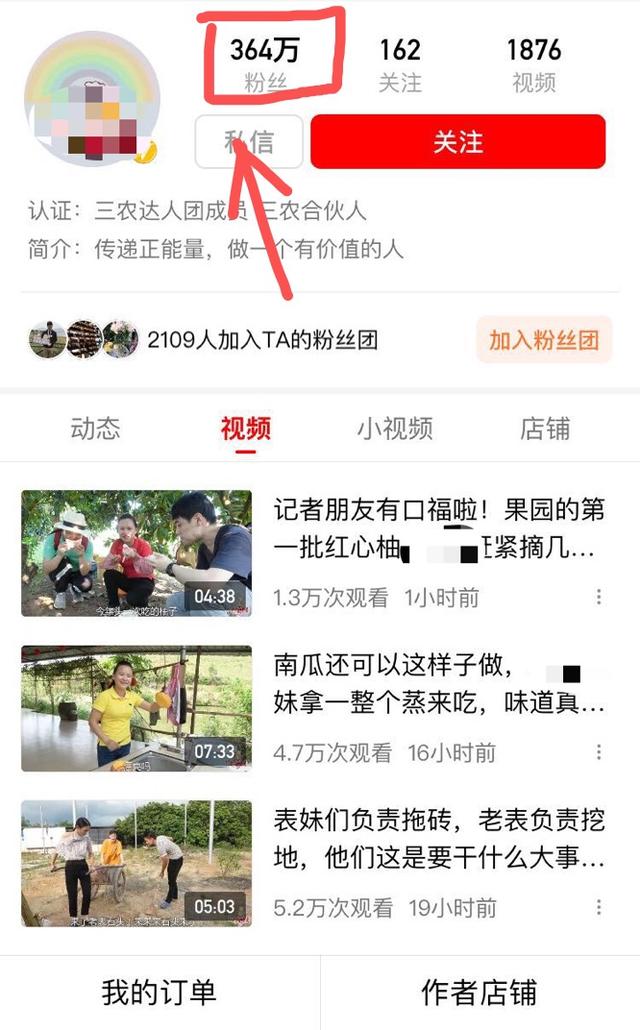
Task: Select the 视频 tab
Action: coord(246,429)
